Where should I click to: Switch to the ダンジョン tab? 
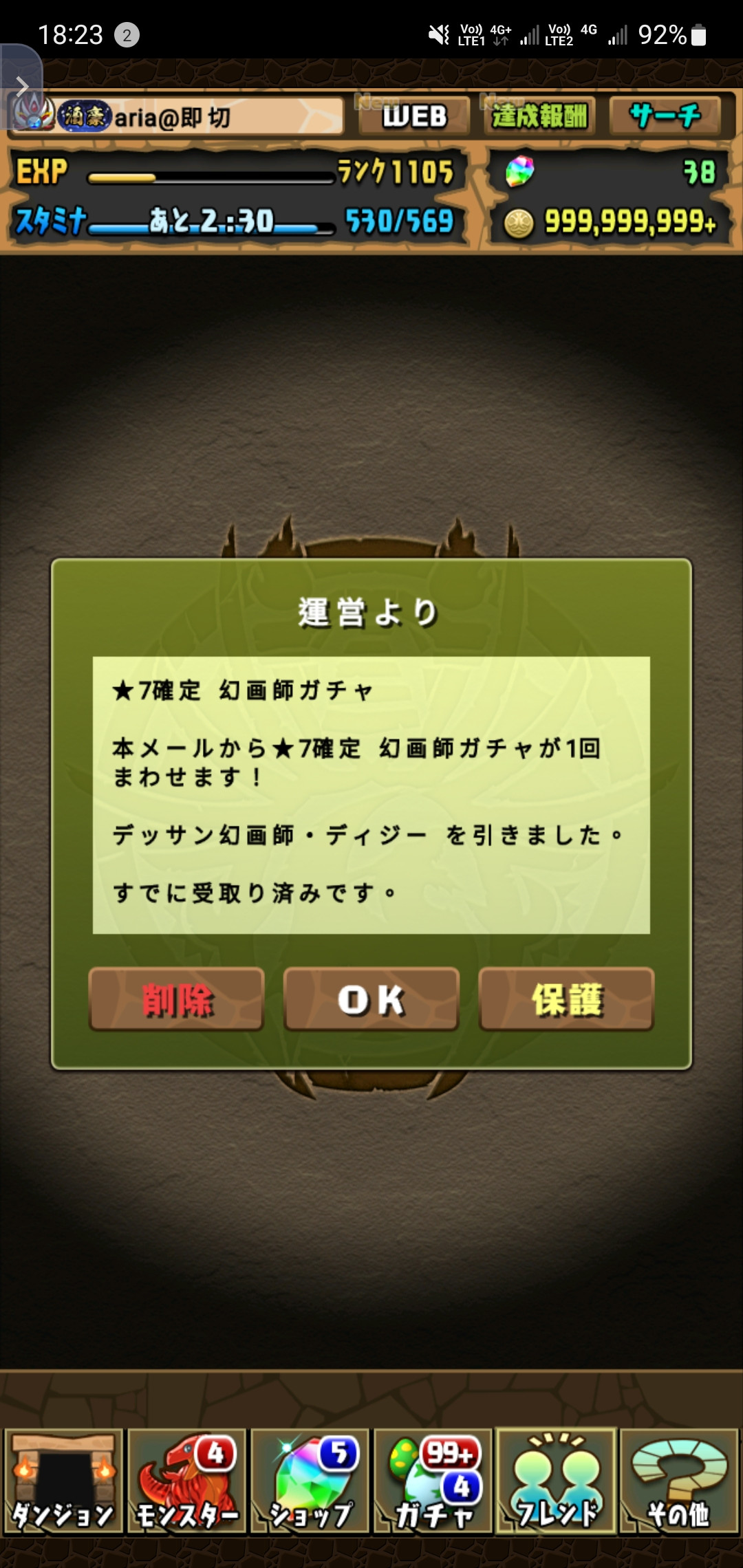63,1481
